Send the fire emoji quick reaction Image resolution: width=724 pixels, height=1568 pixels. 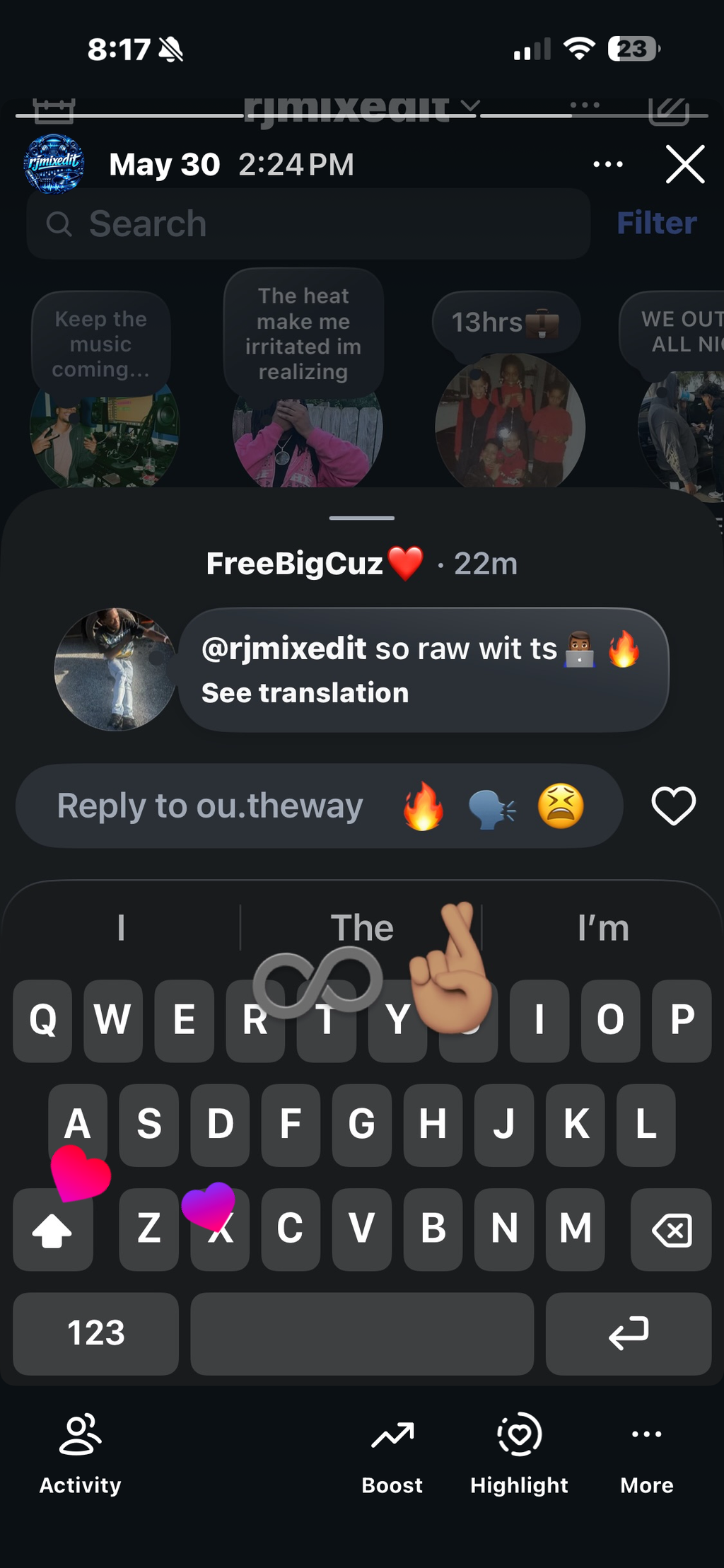point(423,806)
